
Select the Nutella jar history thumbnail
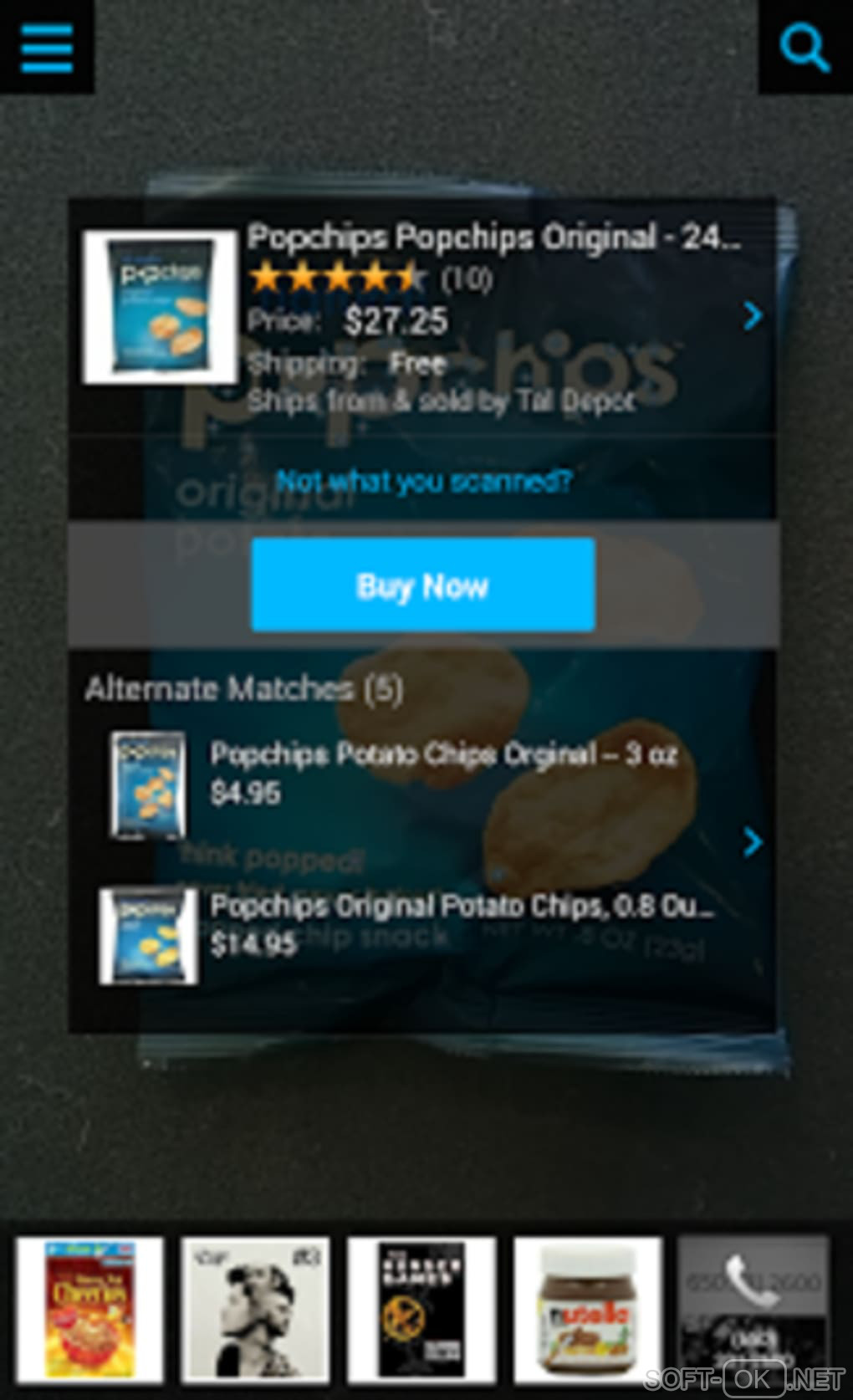pyautogui.click(x=587, y=1310)
